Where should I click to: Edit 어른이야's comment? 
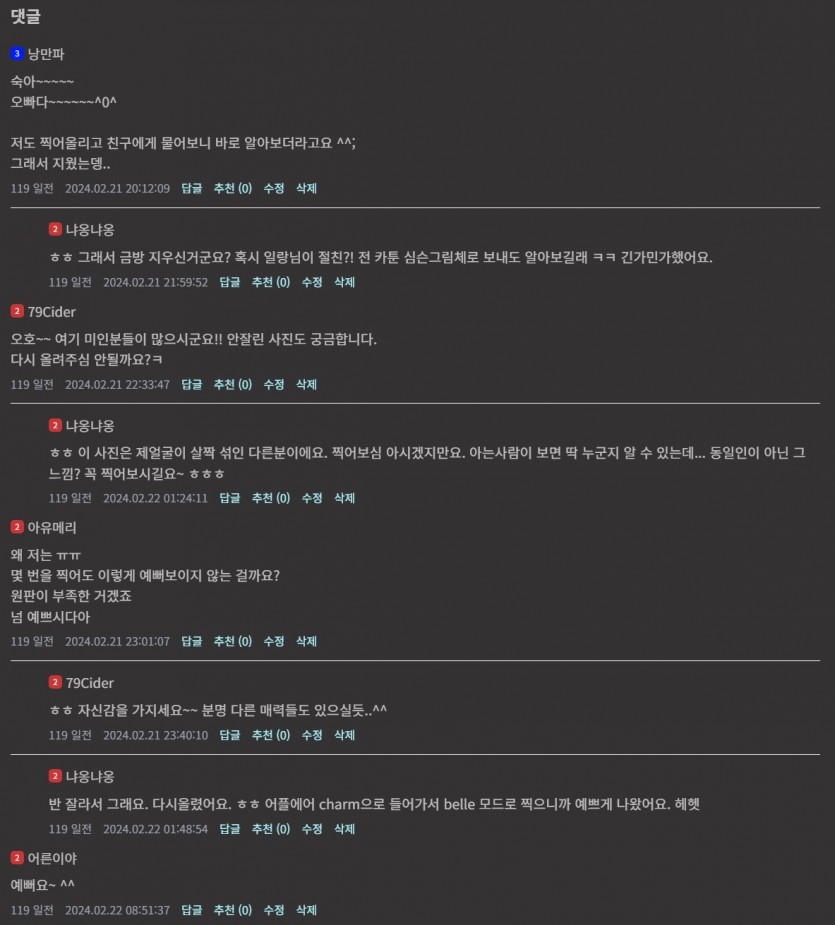(x=274, y=910)
